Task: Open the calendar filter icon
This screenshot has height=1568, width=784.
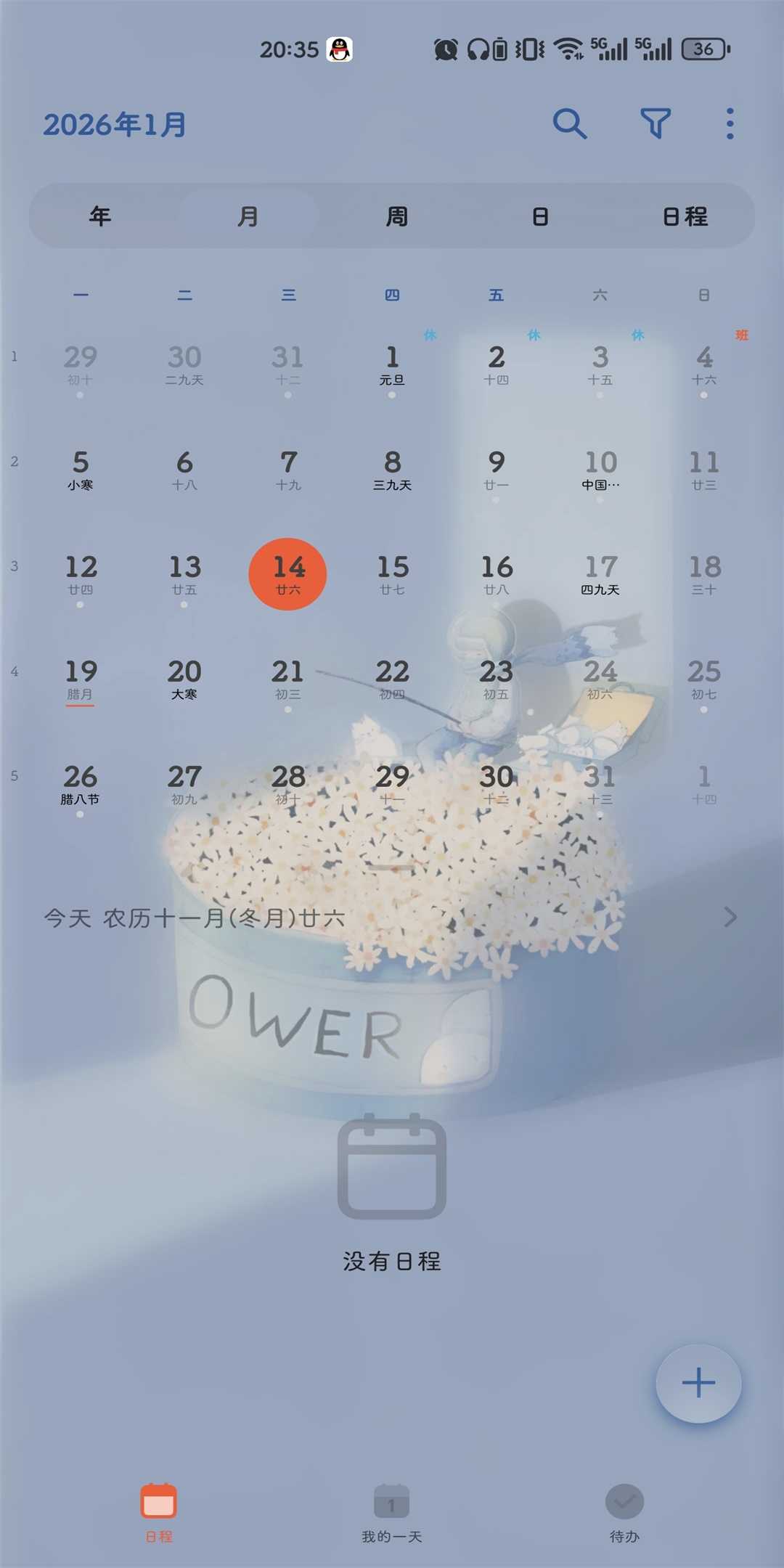Action: 656,124
